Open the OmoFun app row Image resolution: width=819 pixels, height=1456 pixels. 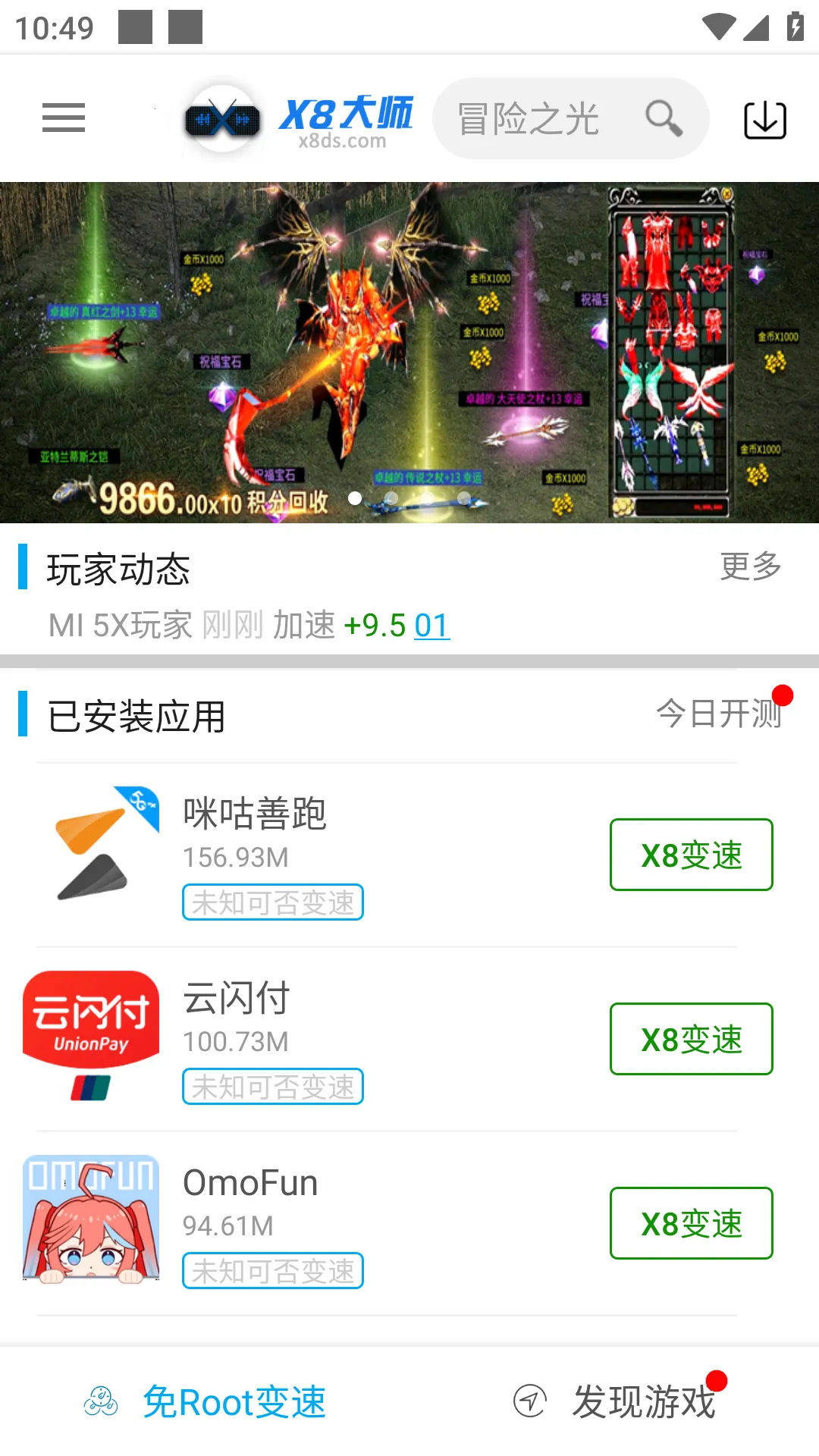(303, 1223)
